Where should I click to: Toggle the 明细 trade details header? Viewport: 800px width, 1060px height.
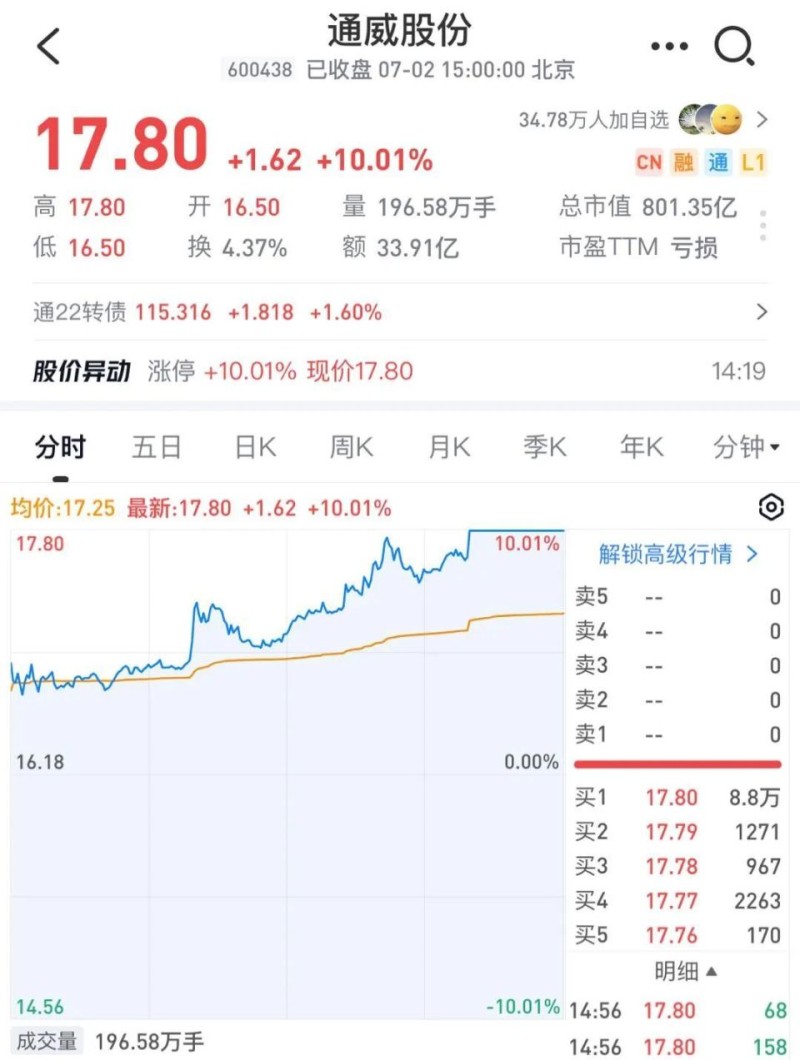686,971
